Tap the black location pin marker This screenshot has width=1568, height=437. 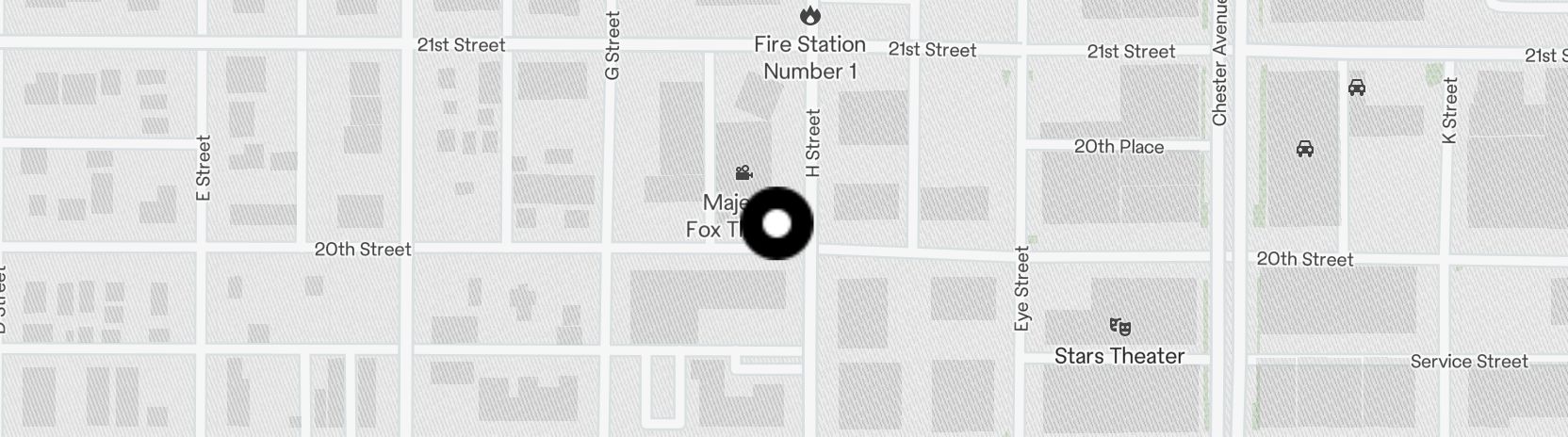pyautogui.click(x=776, y=223)
